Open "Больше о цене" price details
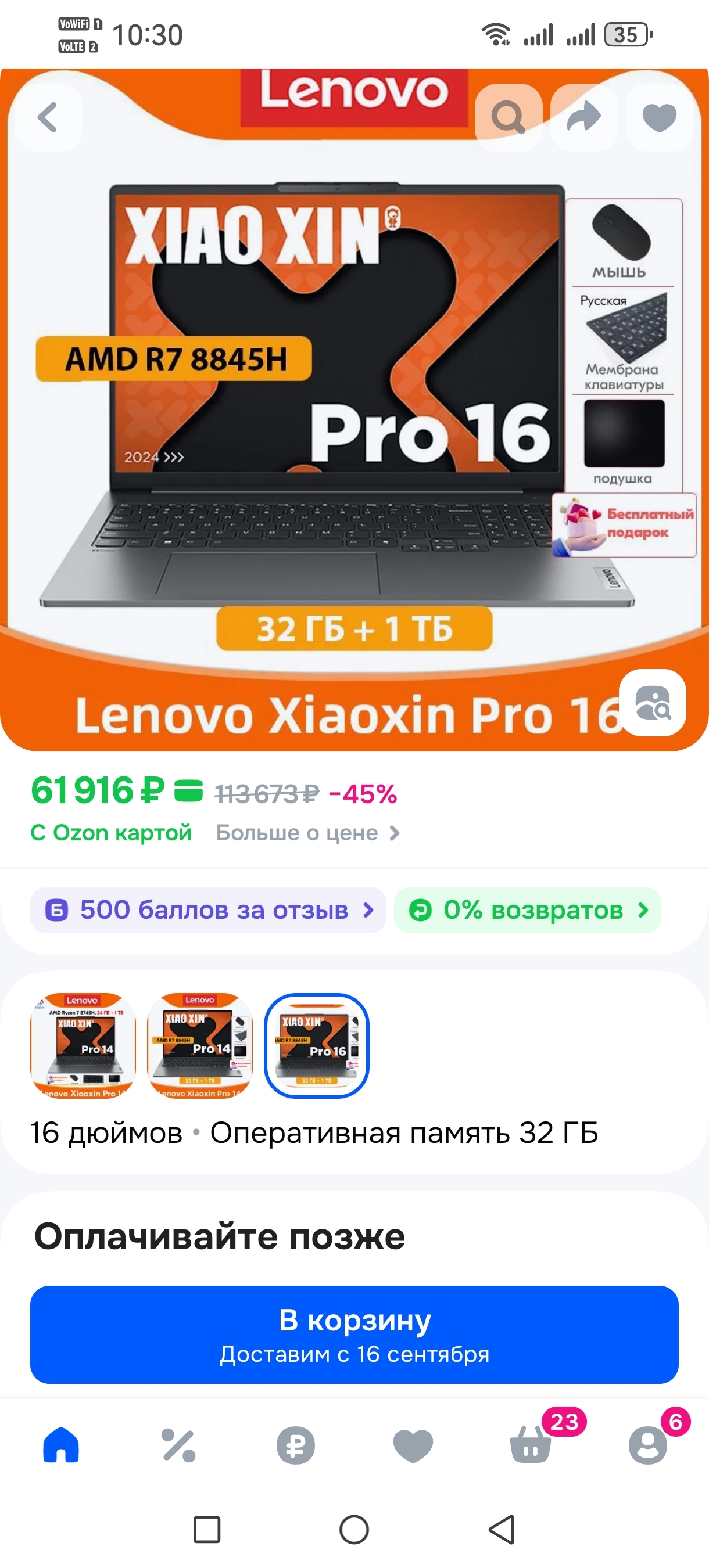This screenshot has width=709, height=1568. click(x=307, y=833)
